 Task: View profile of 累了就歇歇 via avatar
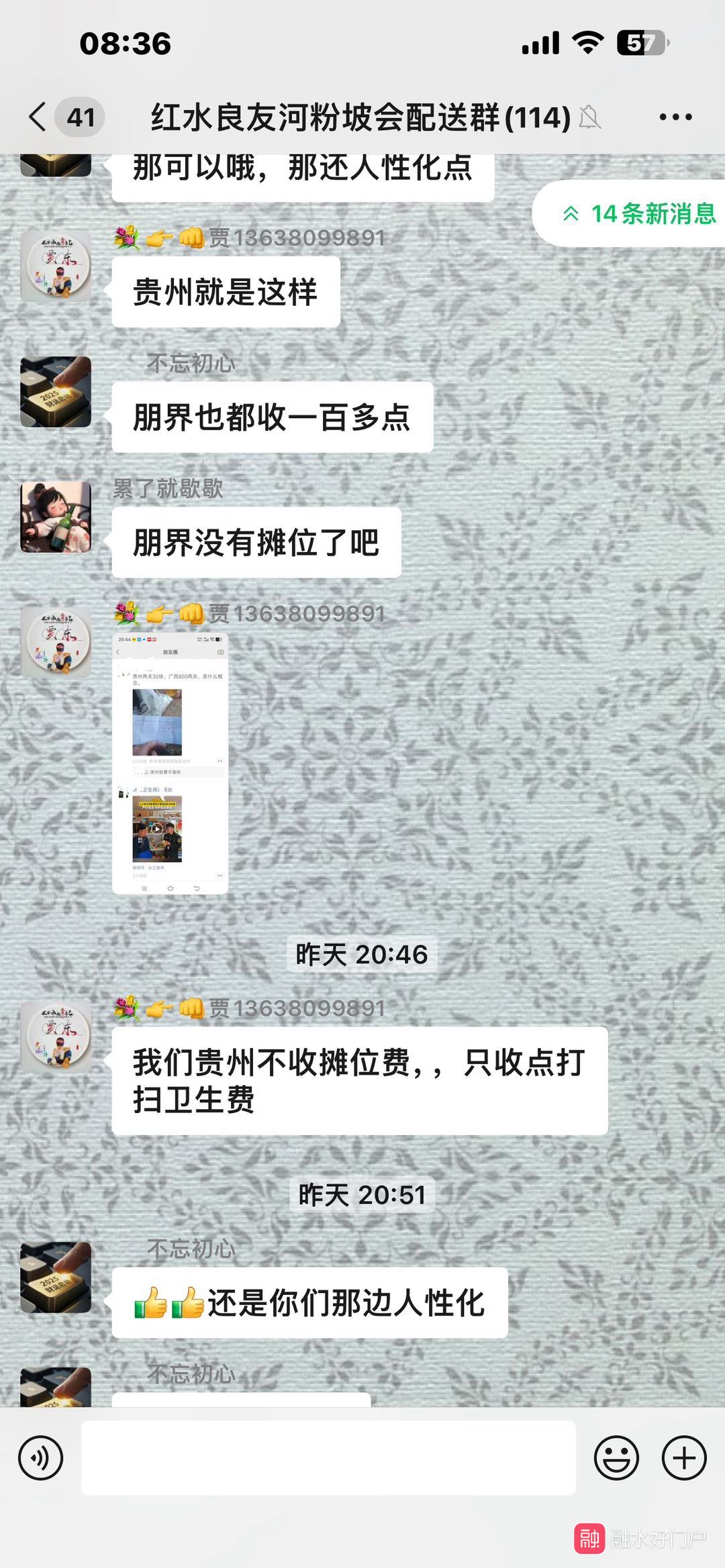(56, 517)
